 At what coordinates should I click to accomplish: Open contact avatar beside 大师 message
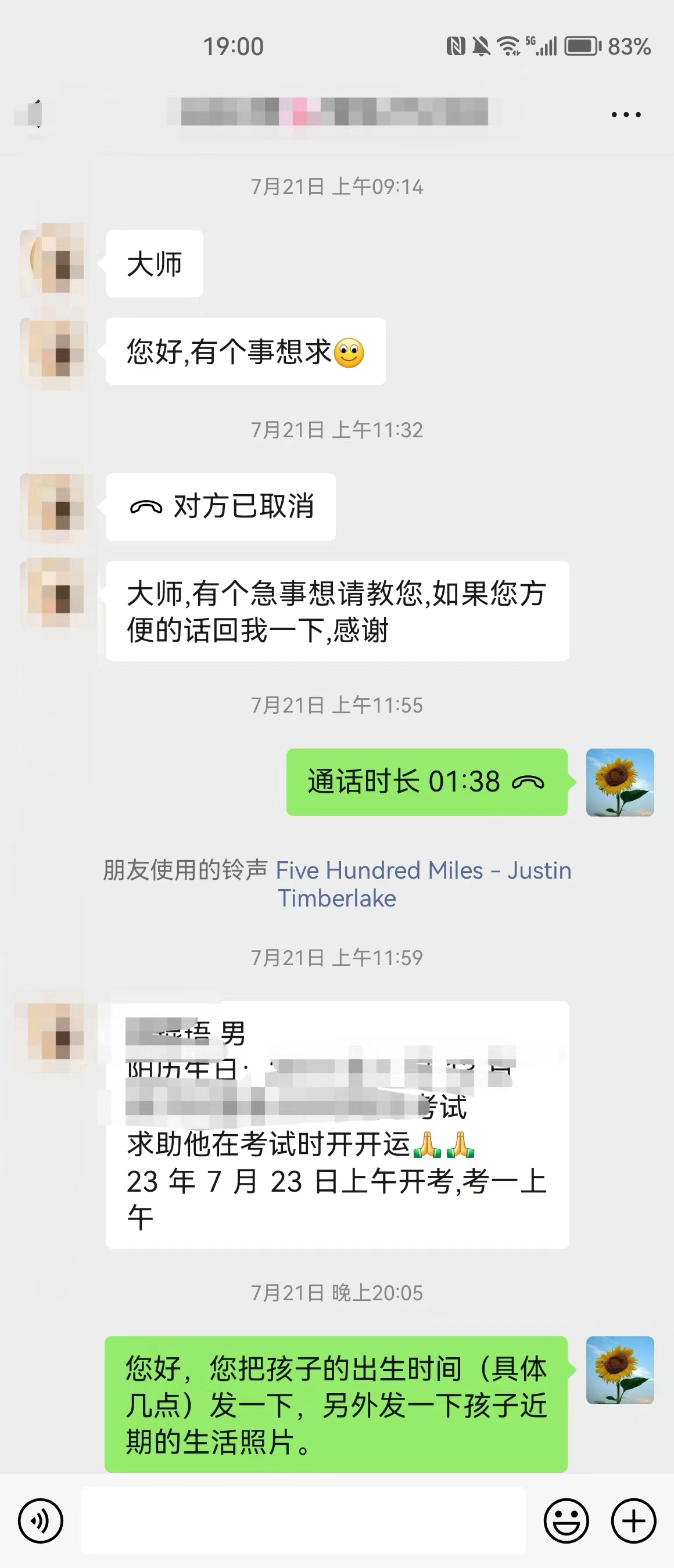click(52, 262)
